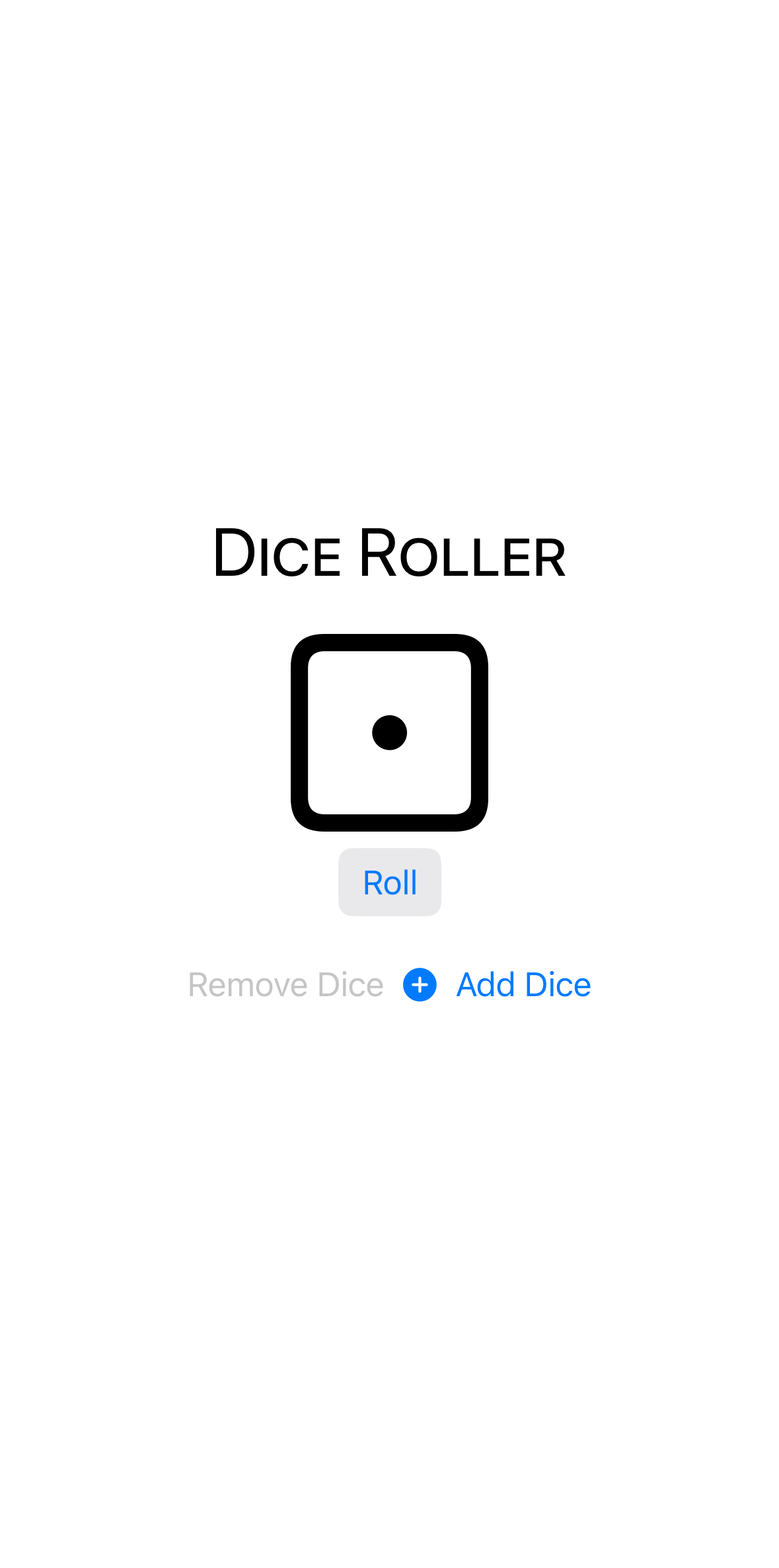The height and width of the screenshot is (1568, 779).
Task: Tap the grayed-out Remove Dice button
Action: point(285,985)
